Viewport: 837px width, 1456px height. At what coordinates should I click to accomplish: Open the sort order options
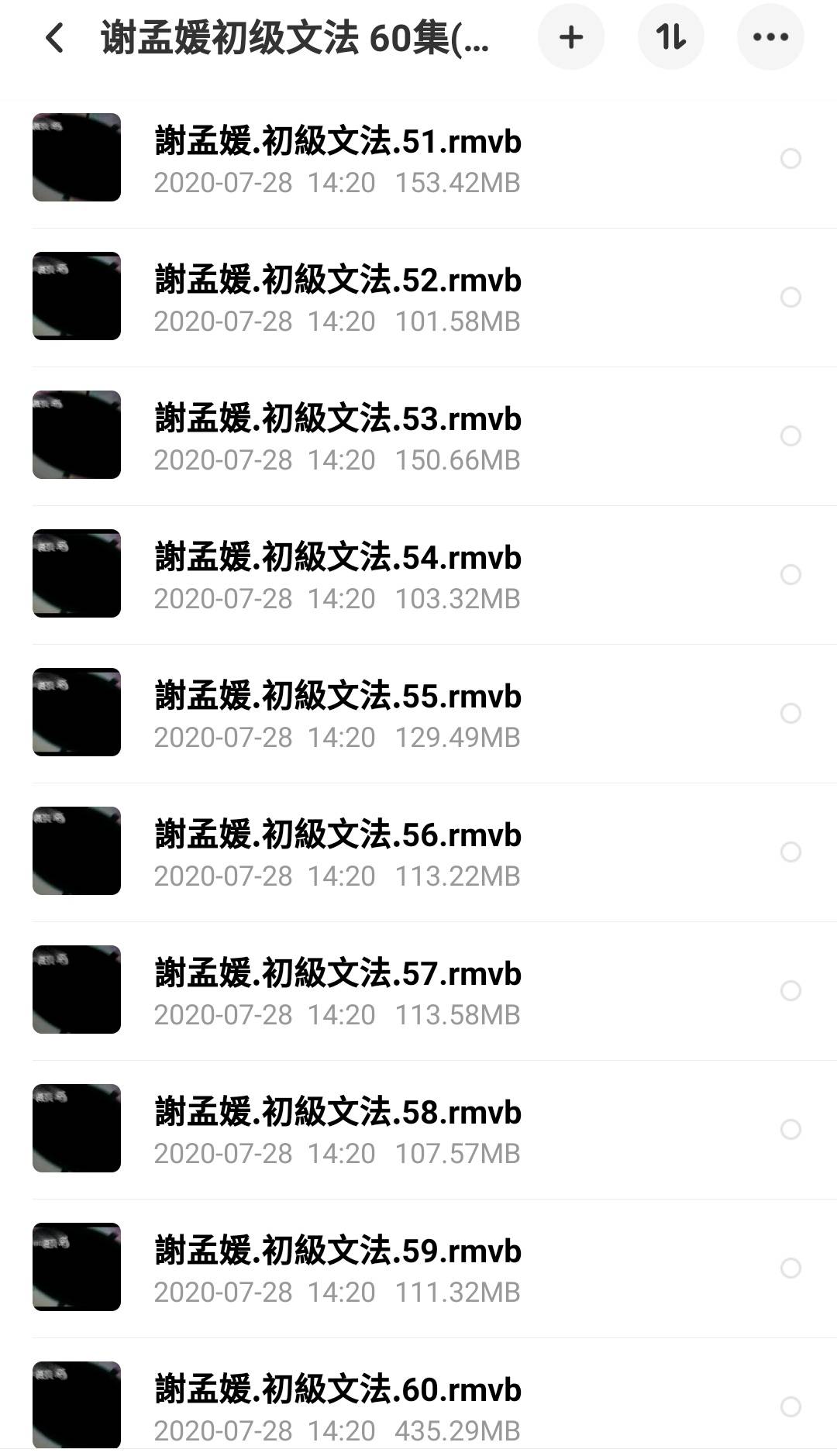coord(670,37)
